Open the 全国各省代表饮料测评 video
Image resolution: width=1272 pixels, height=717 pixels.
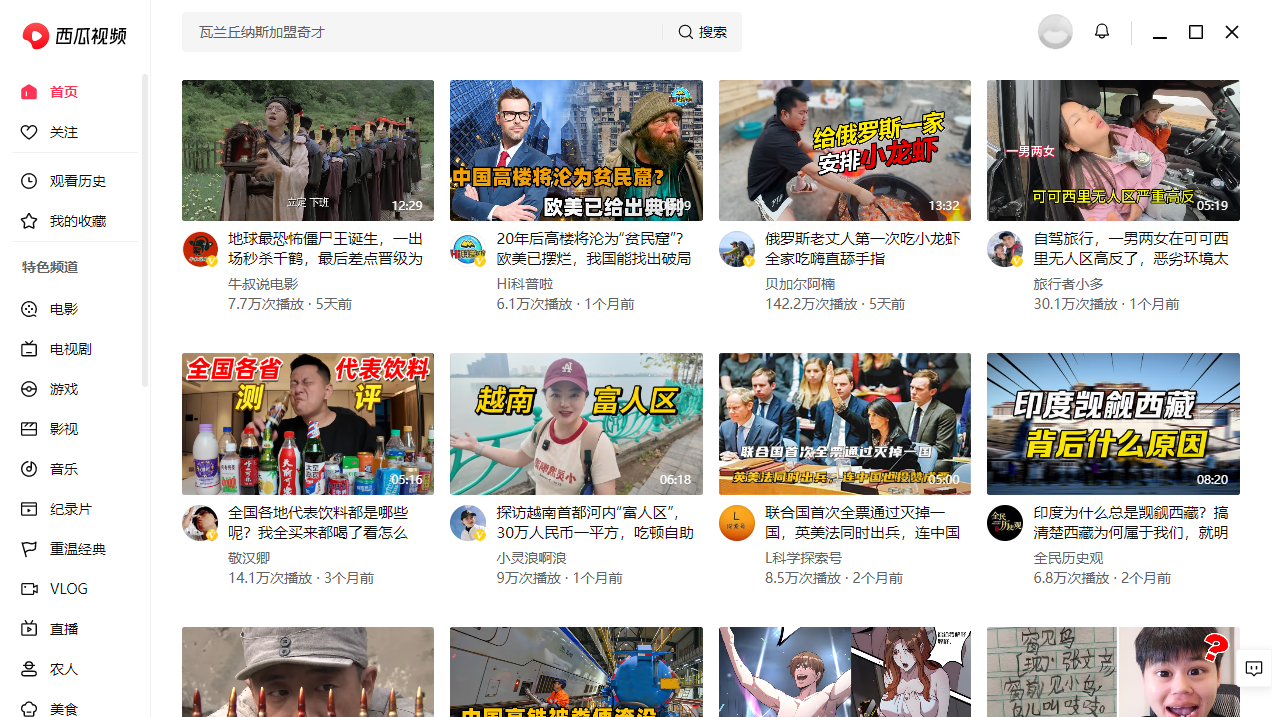pyautogui.click(x=308, y=424)
